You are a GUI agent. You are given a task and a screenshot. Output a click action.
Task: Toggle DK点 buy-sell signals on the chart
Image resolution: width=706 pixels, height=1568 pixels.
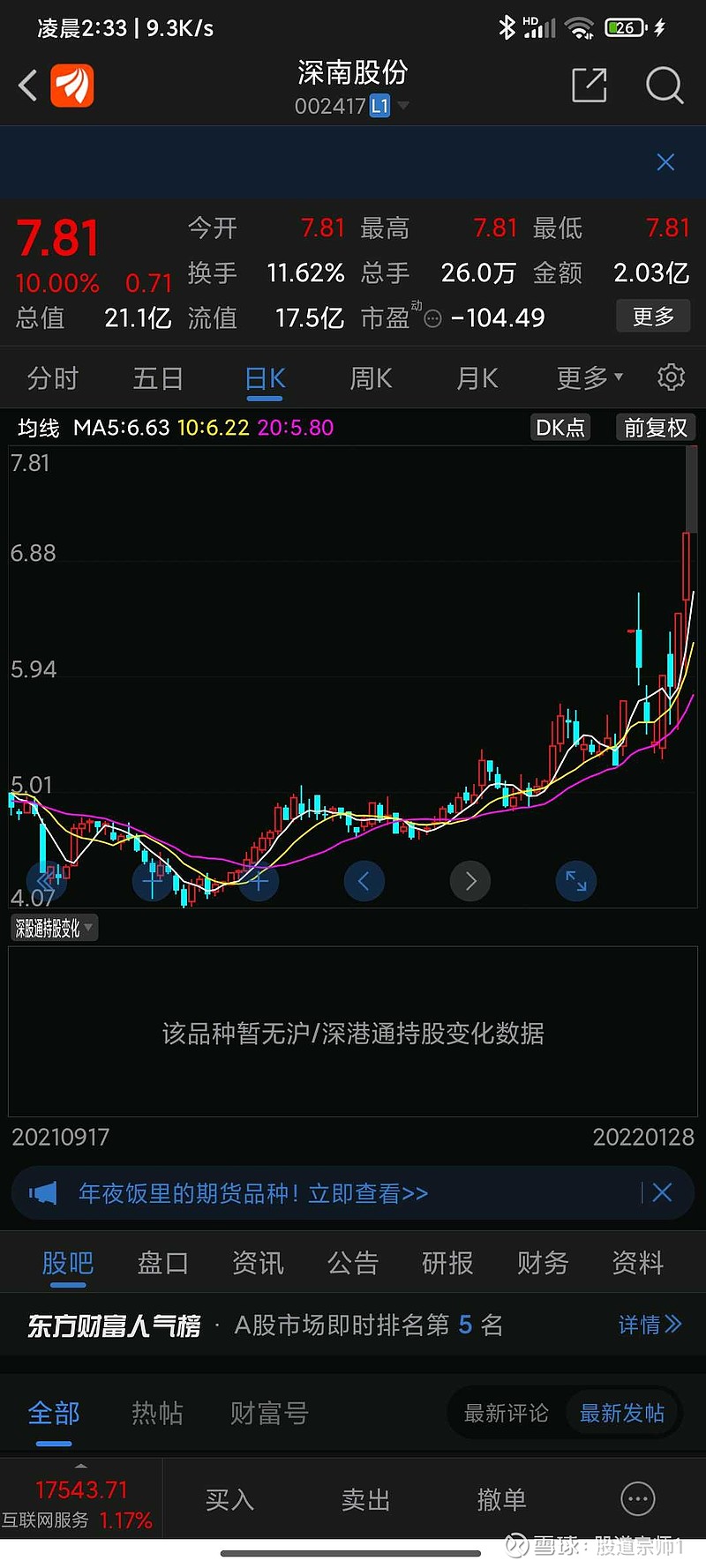click(x=560, y=427)
